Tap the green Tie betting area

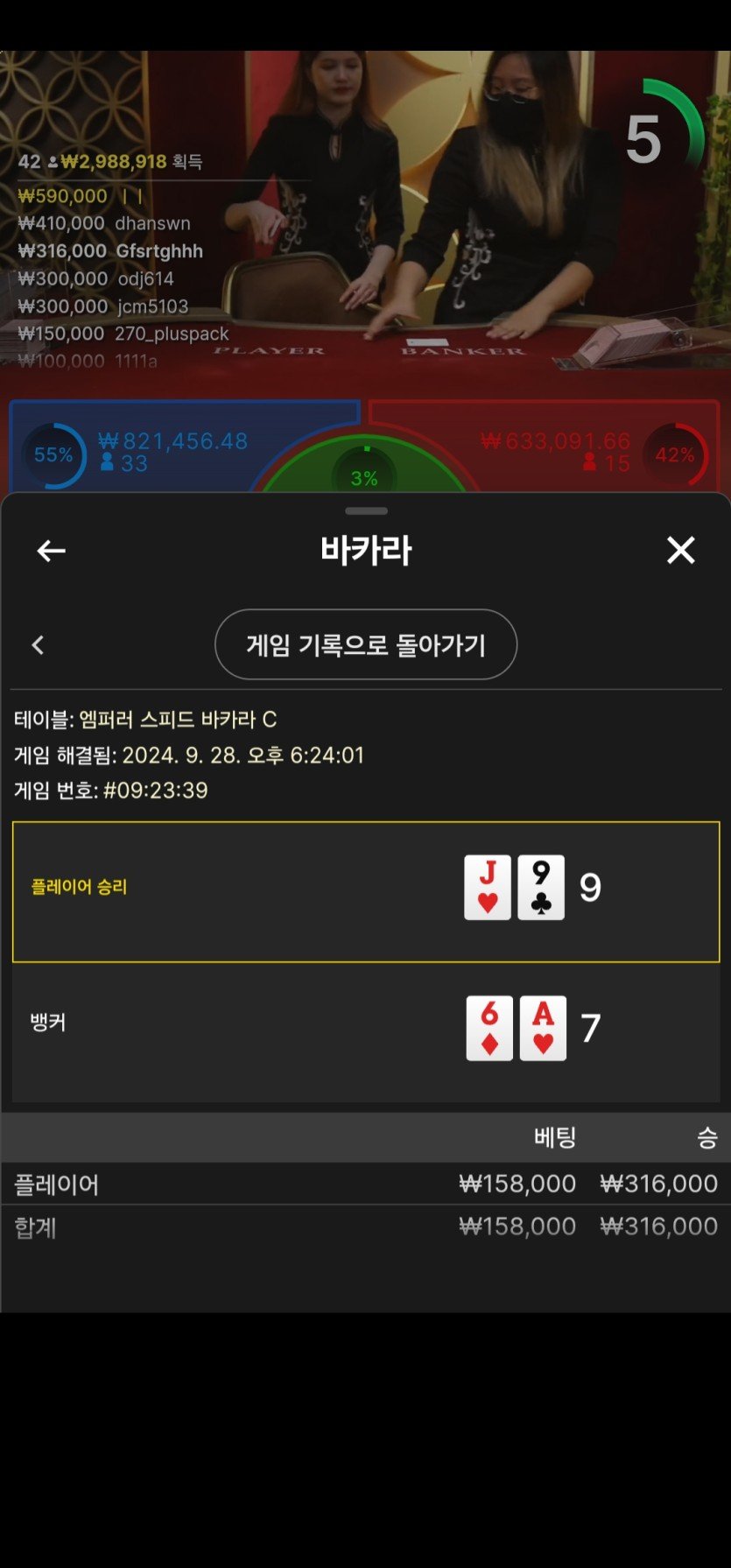pos(365,473)
